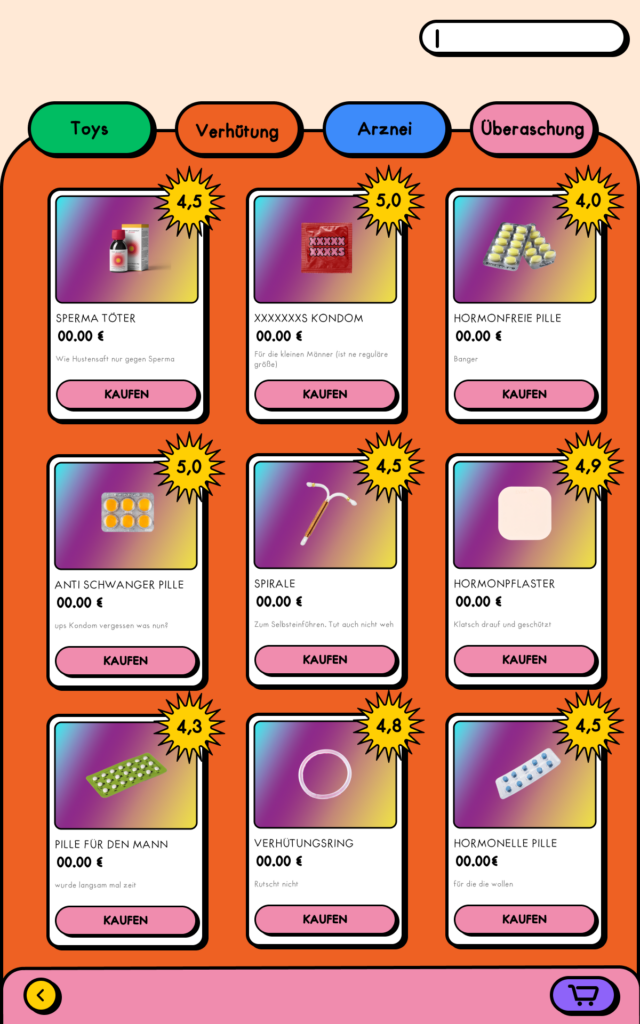Open the Hormonpflaster product image
Screen dimensions: 640x1024
click(524, 514)
